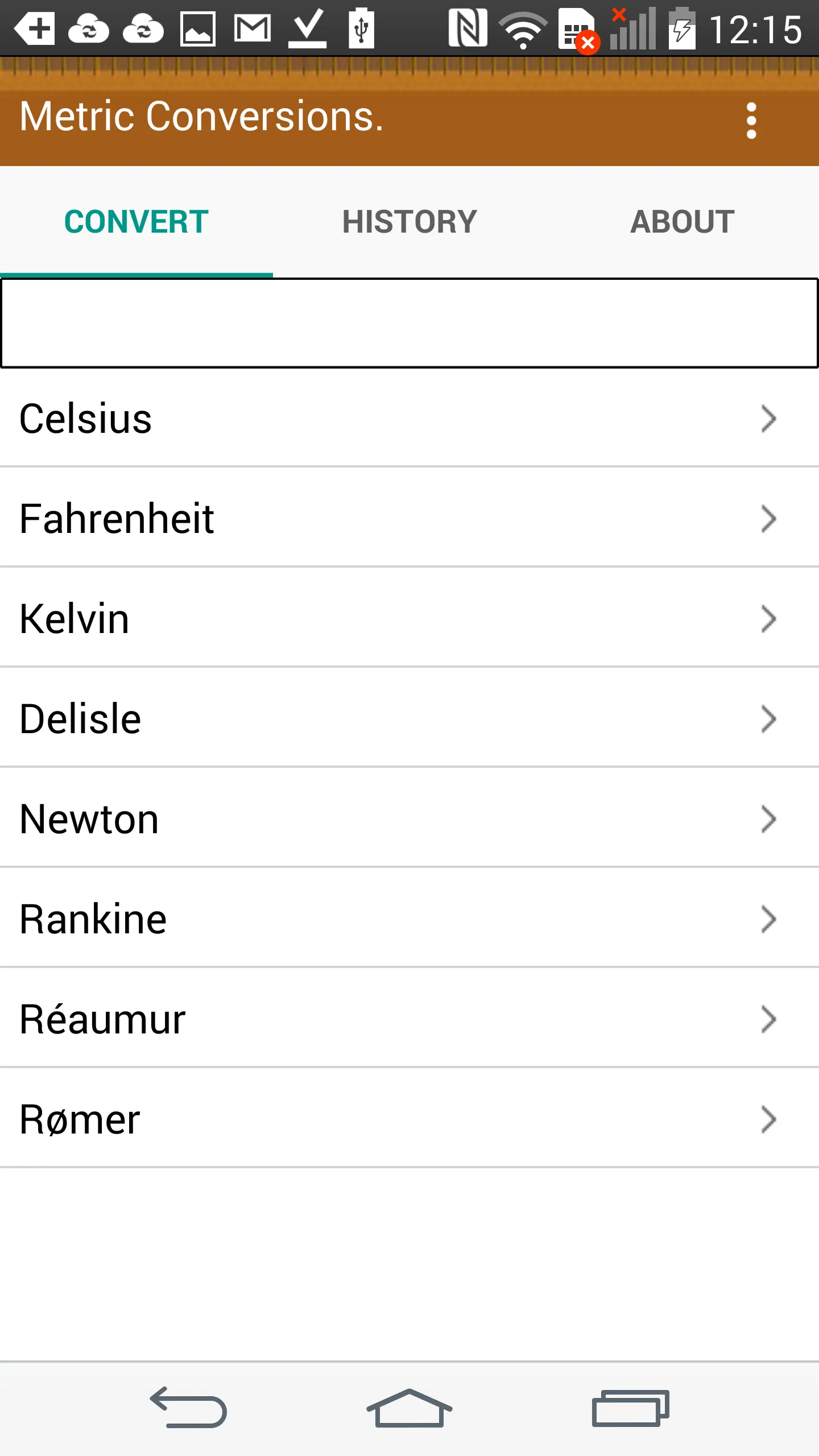Choose the Rømer temperature scale
This screenshot has height=1456, width=819.
coord(409,1119)
